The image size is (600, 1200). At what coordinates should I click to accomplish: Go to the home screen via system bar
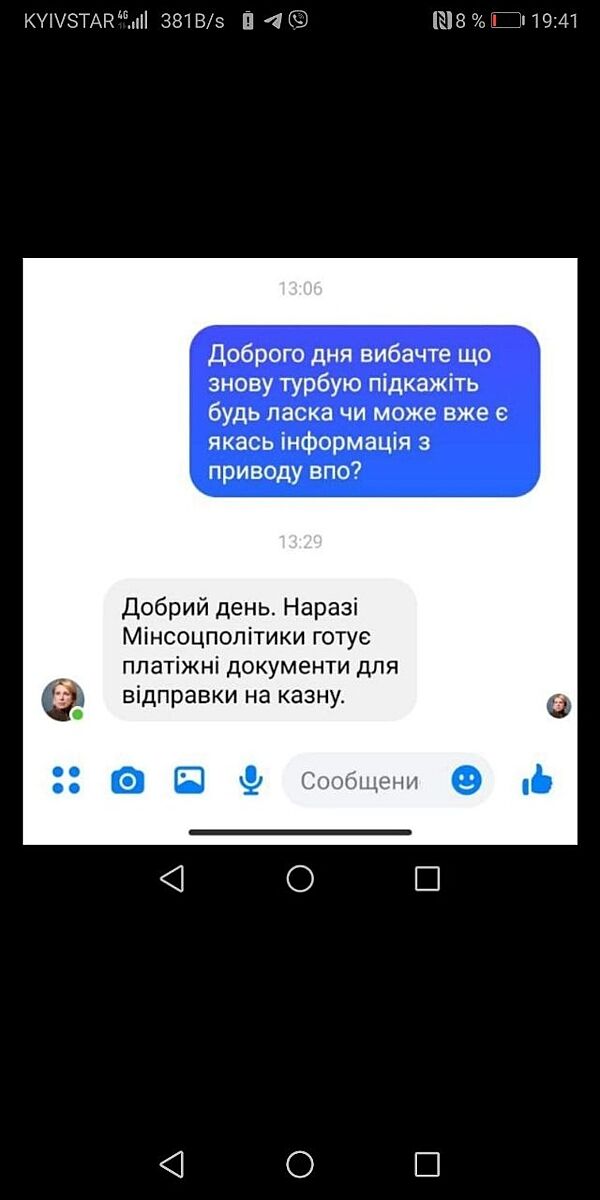pos(300,1164)
